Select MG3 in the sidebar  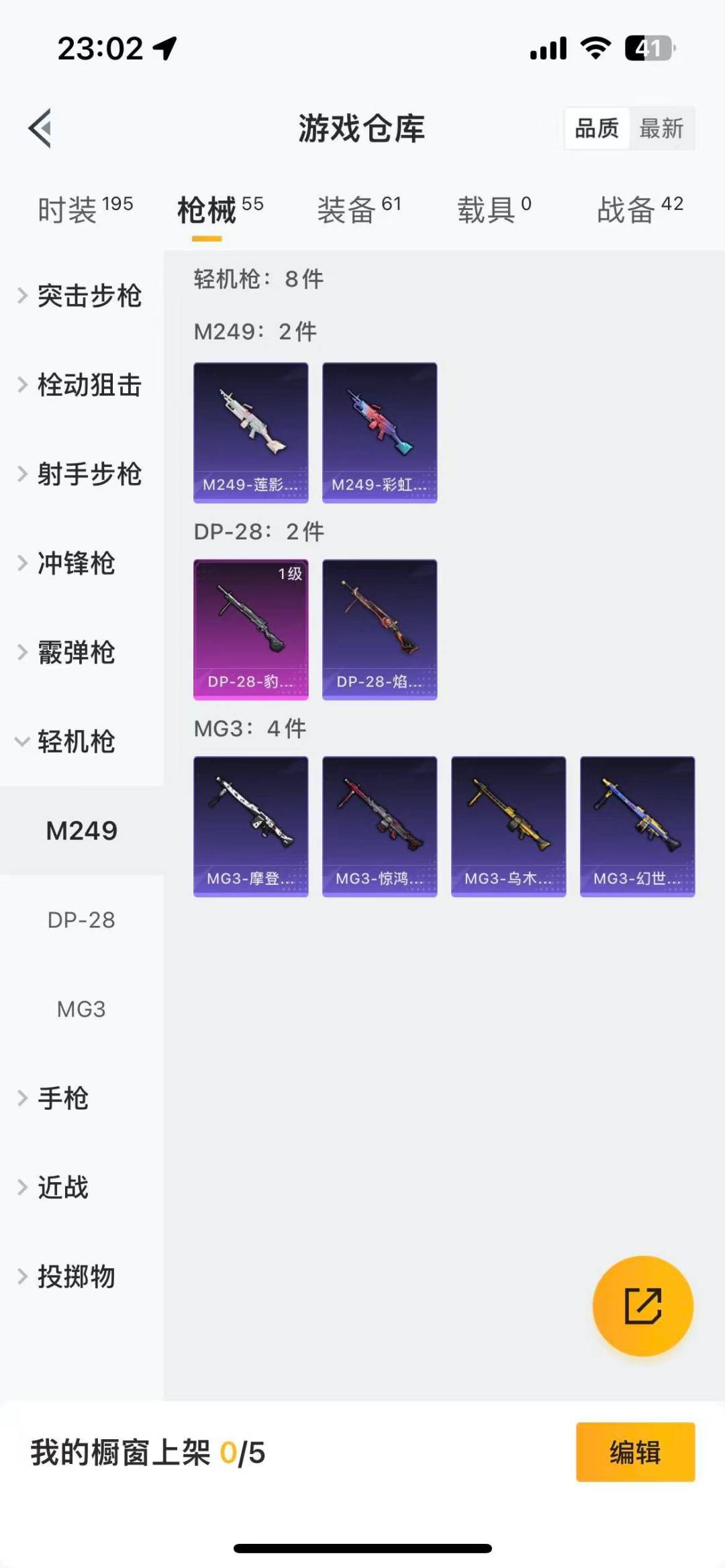pos(81,1009)
